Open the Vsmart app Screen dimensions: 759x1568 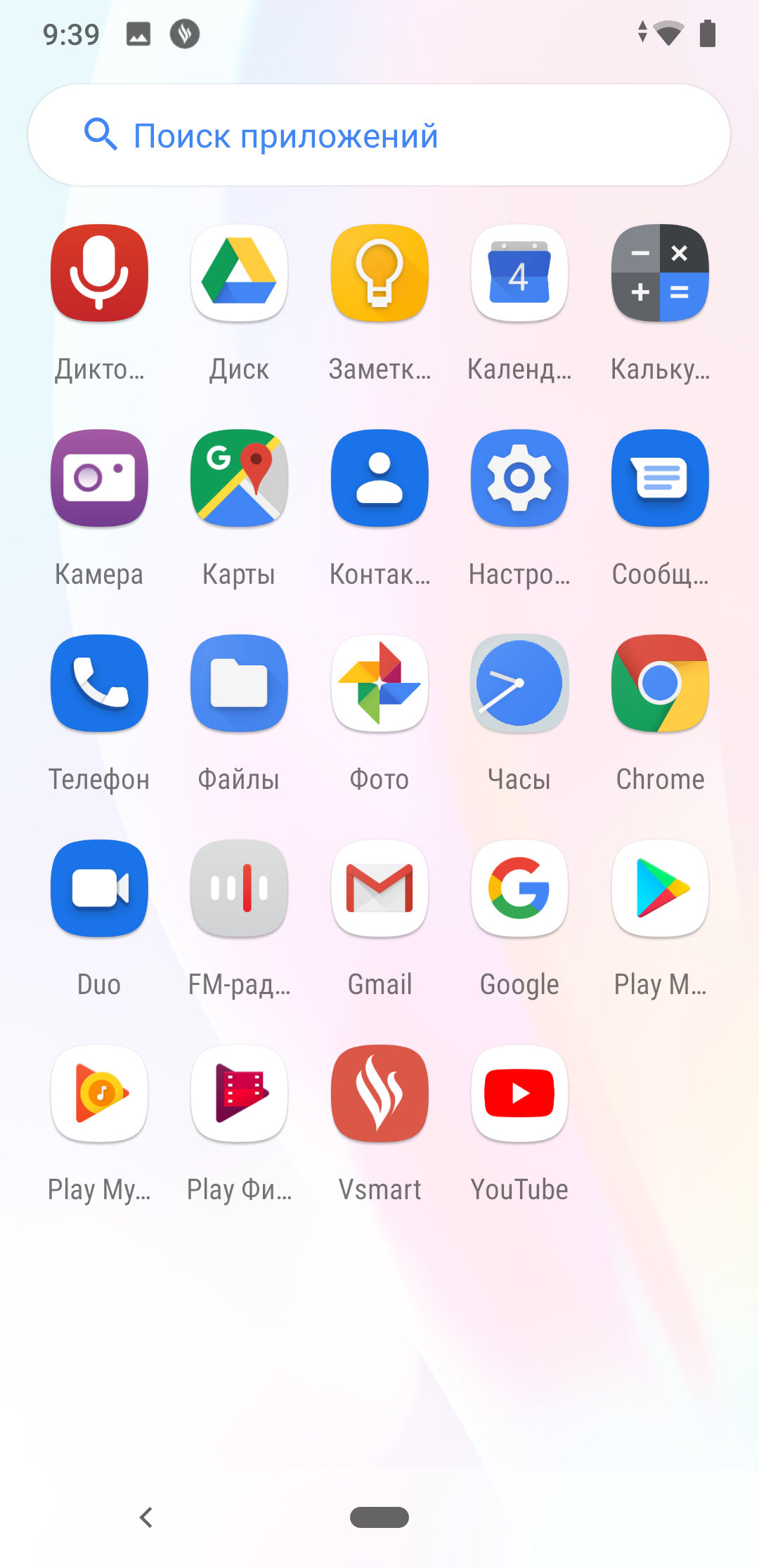pos(379,1094)
